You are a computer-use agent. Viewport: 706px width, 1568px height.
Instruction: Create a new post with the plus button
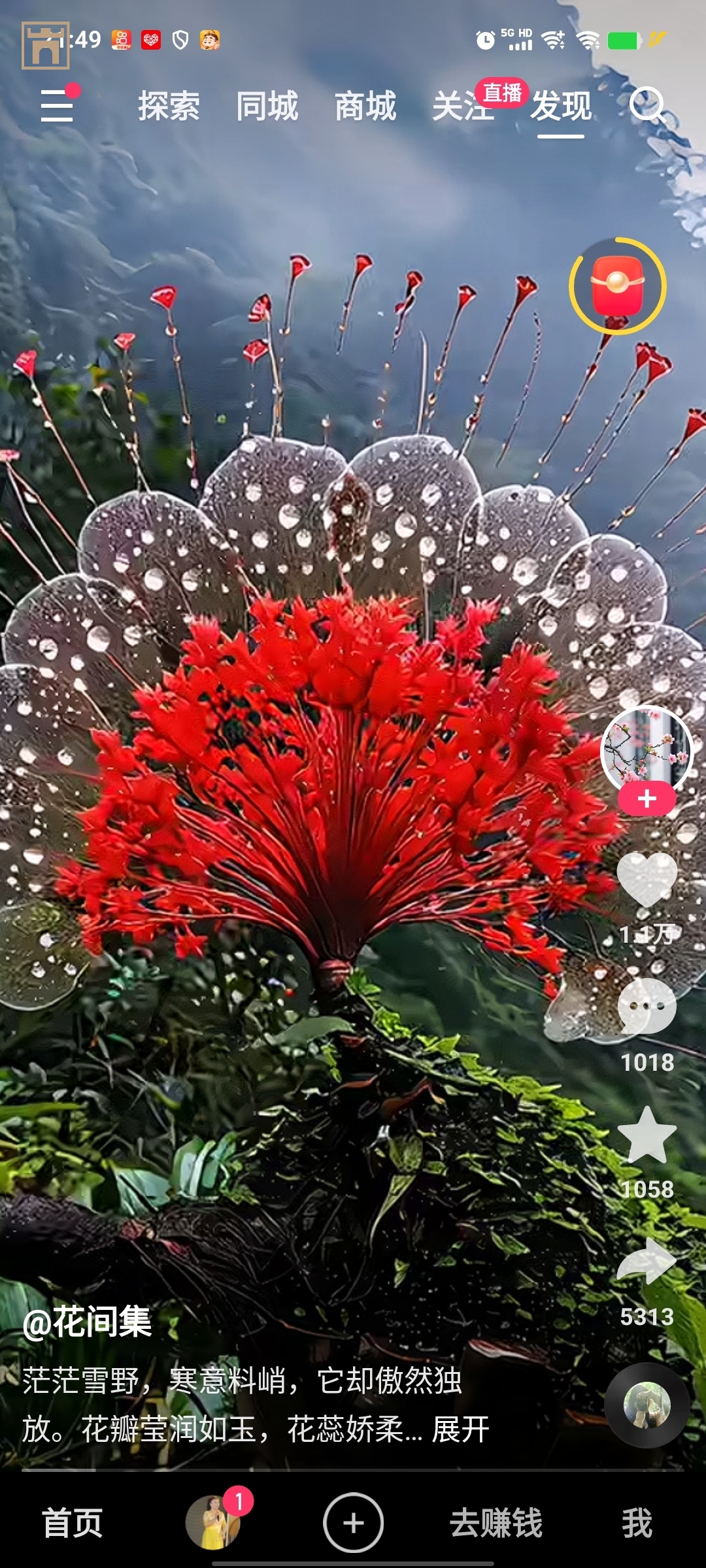click(353, 1523)
